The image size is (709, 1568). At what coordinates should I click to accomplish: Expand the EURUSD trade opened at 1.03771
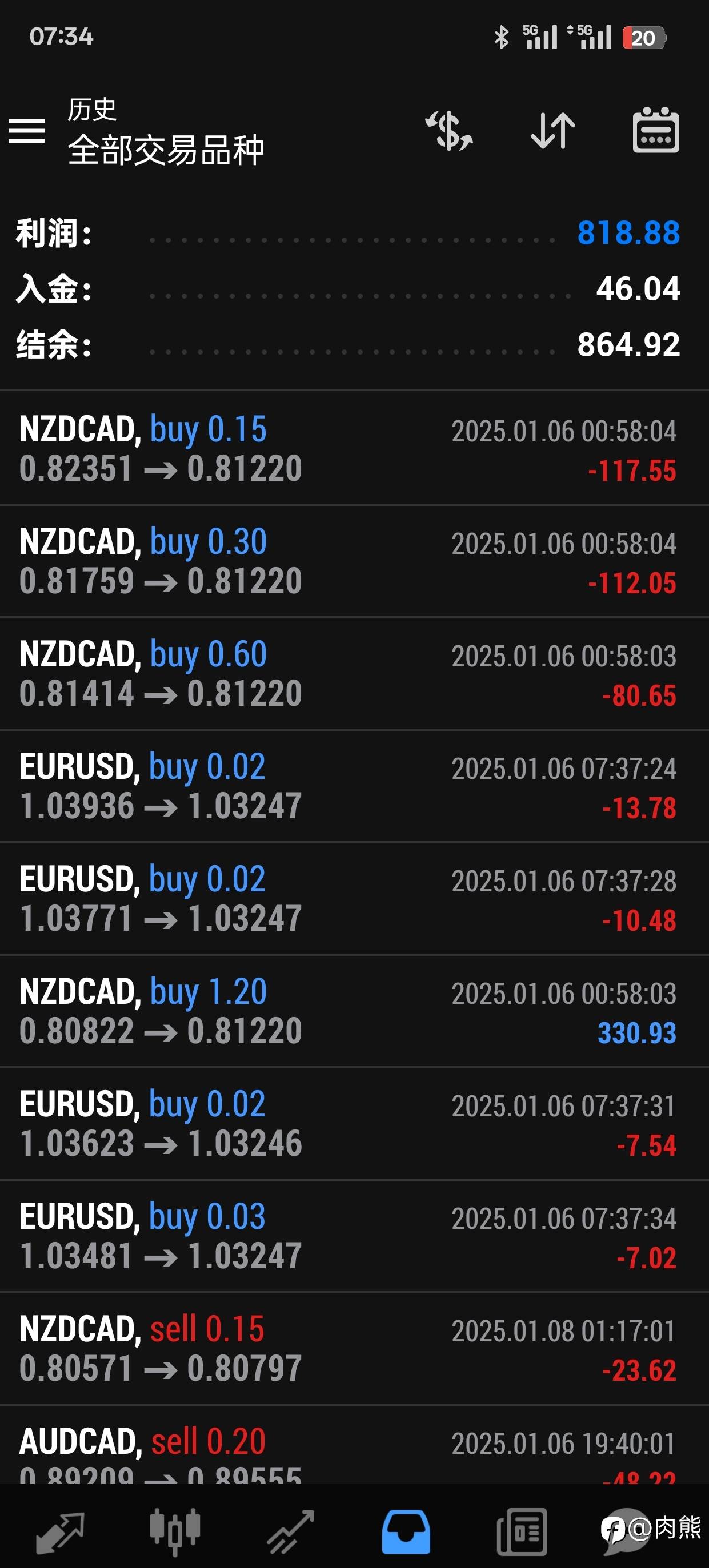[353, 899]
